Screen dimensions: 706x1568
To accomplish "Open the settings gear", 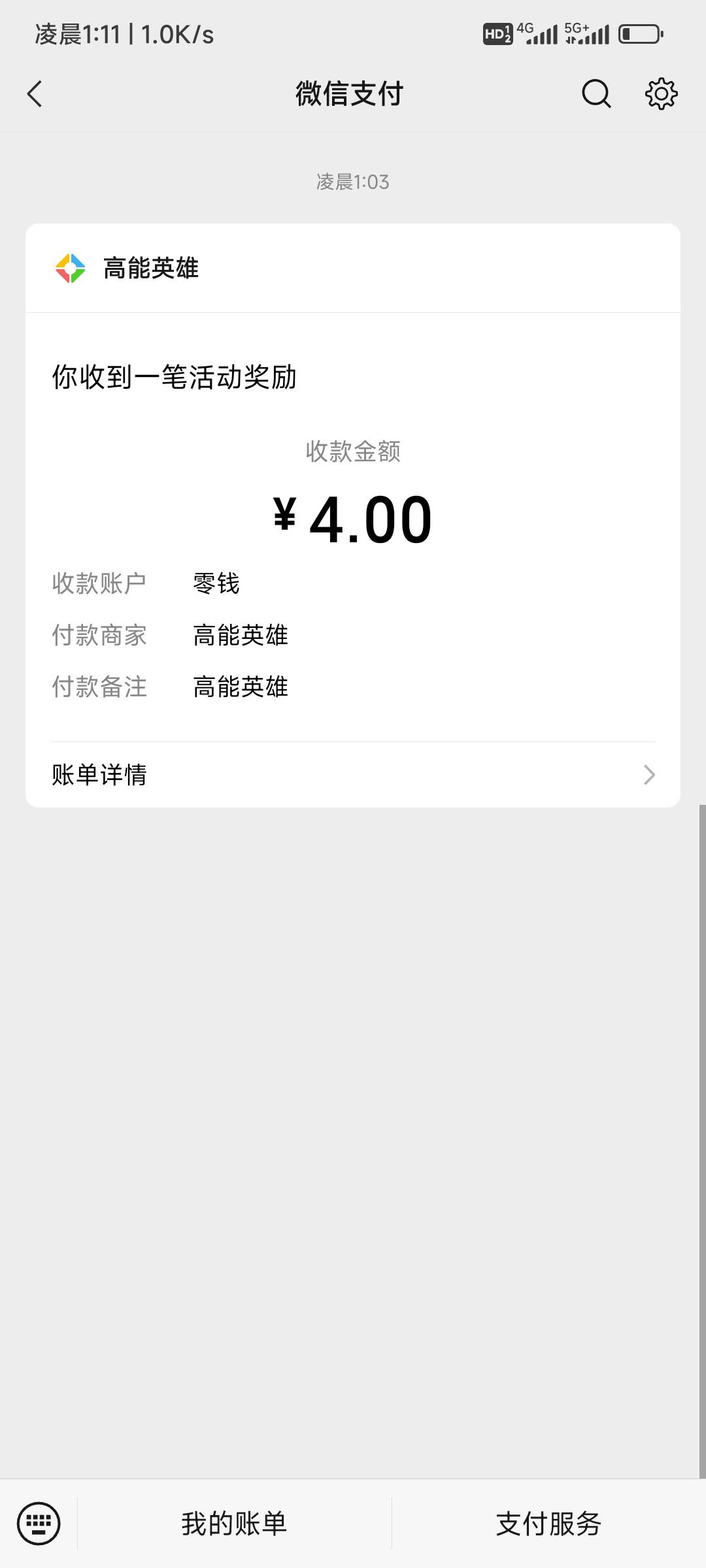I will pos(662,94).
